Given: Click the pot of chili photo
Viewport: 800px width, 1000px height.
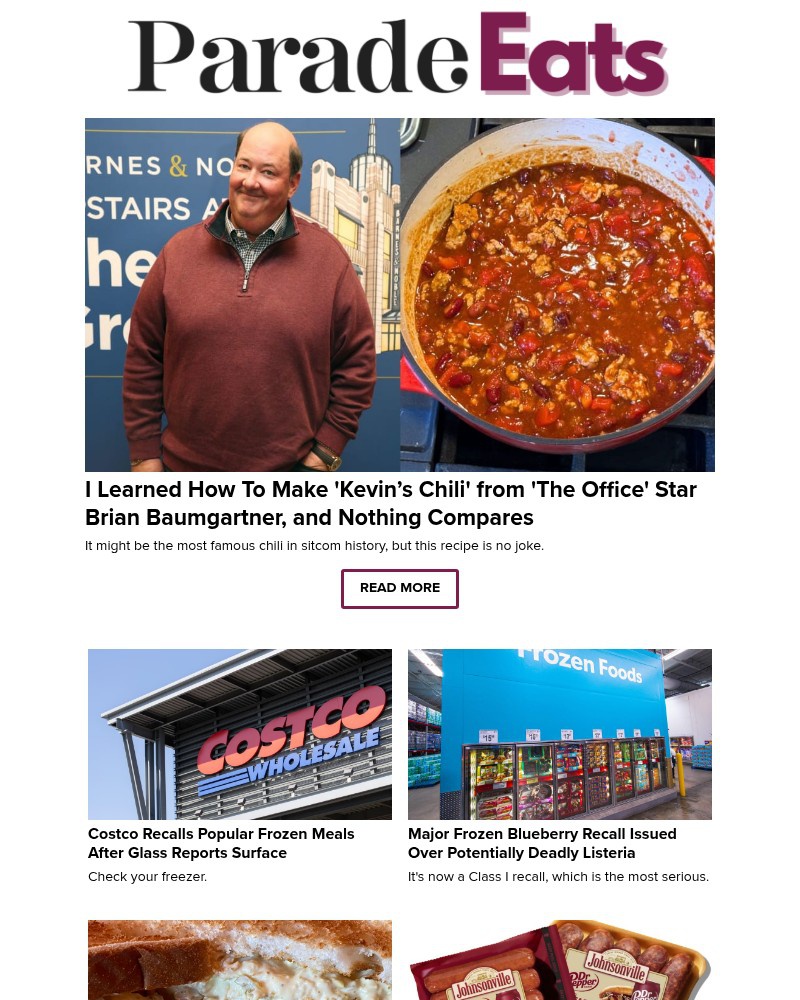Looking at the screenshot, I should (x=557, y=295).
